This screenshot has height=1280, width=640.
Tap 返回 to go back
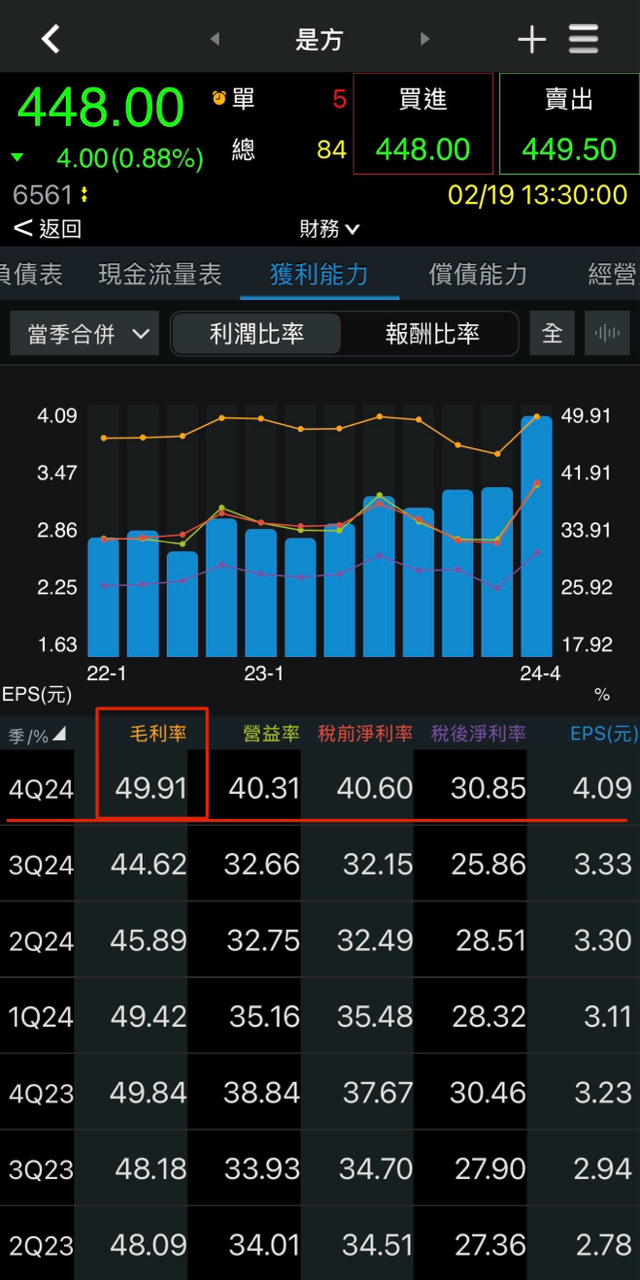48,229
